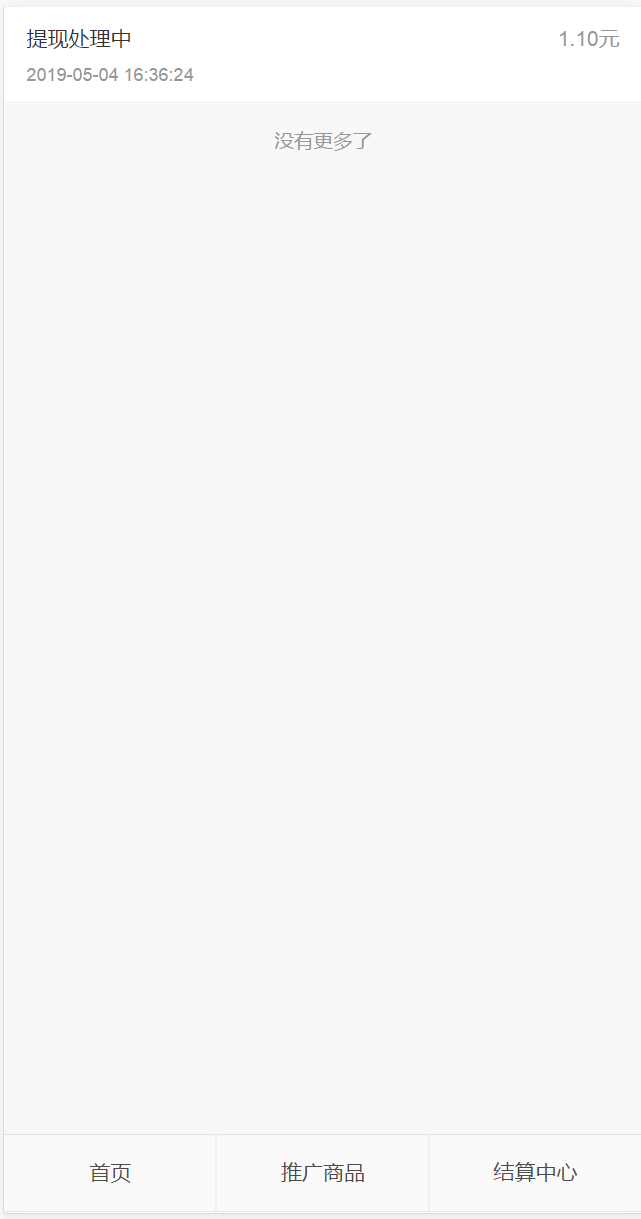Switch to the 推广商品 tab
Viewport: 641px width, 1219px height.
[x=322, y=1173]
